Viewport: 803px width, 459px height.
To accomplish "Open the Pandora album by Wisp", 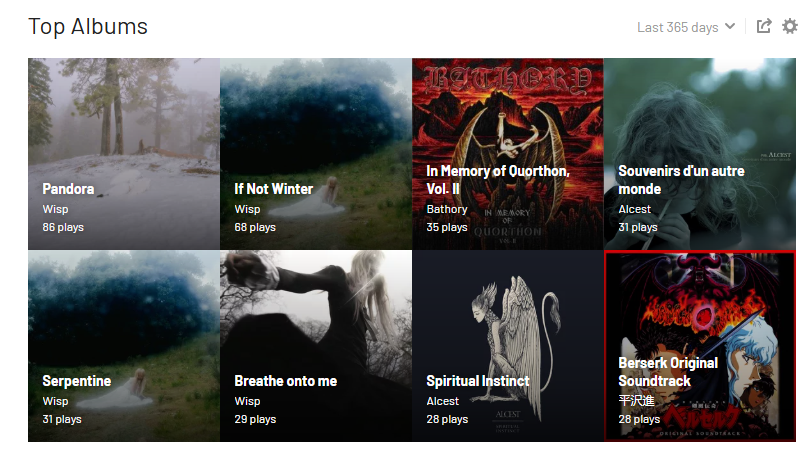I will click(68, 189).
